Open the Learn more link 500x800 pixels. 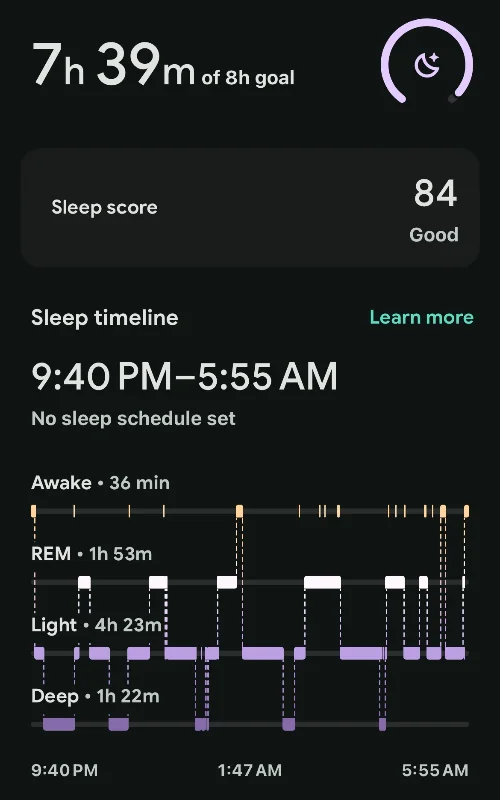click(421, 317)
